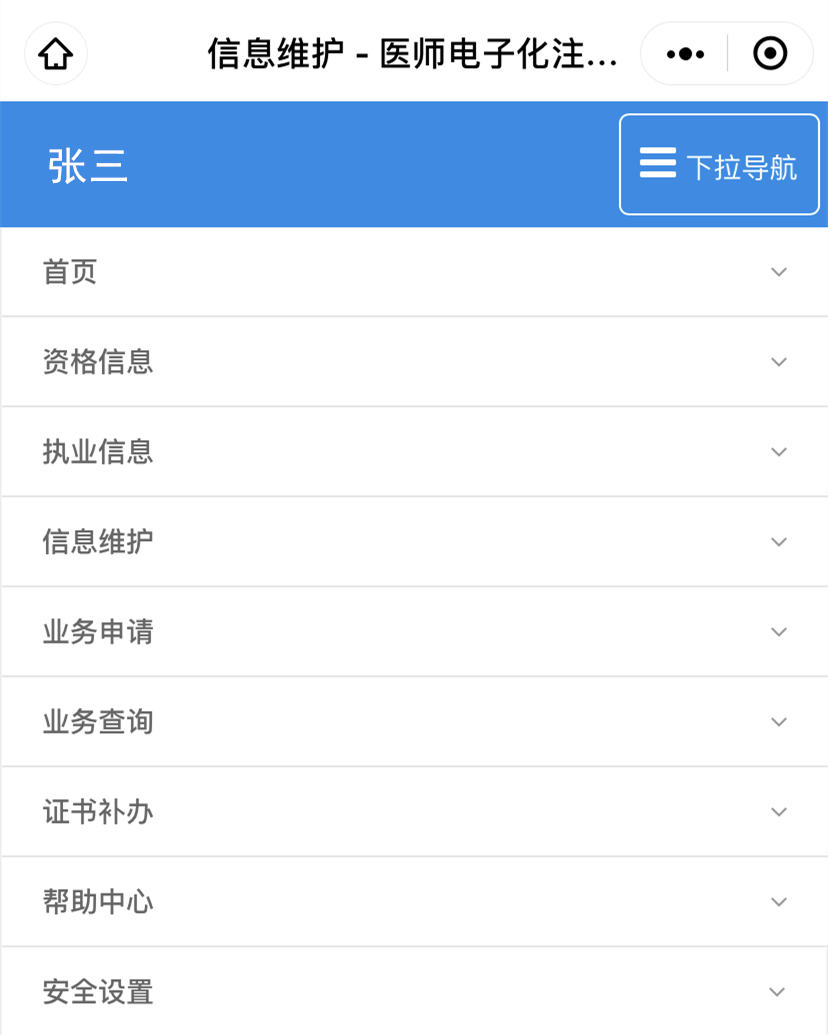Open the 执业信息 menu item
The width and height of the screenshot is (828, 1035).
coord(414,452)
